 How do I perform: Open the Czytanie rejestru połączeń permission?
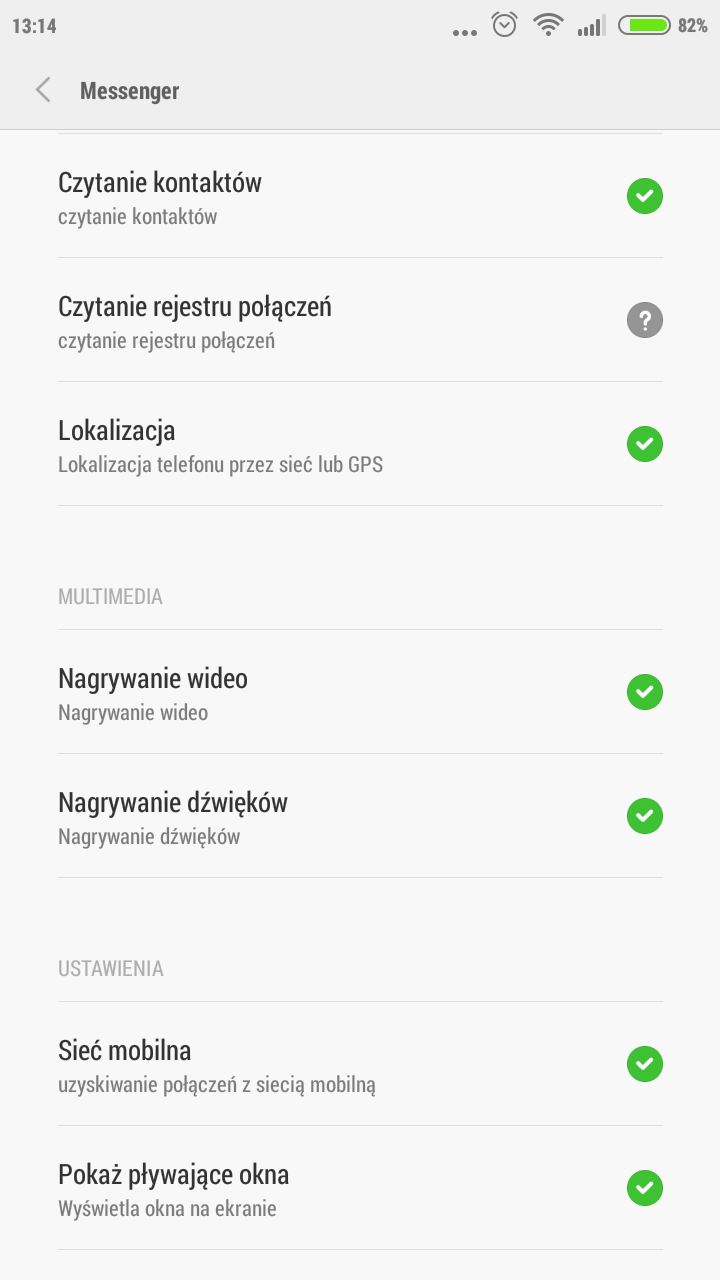pos(360,320)
